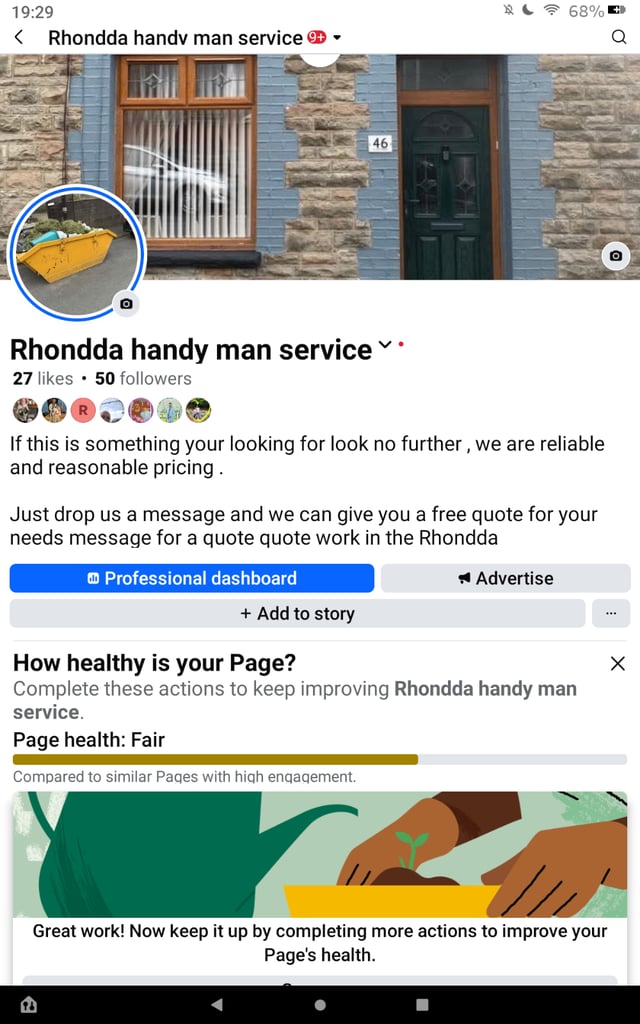The height and width of the screenshot is (1024, 640).
Task: Go back using the top-left arrow
Action: point(19,37)
